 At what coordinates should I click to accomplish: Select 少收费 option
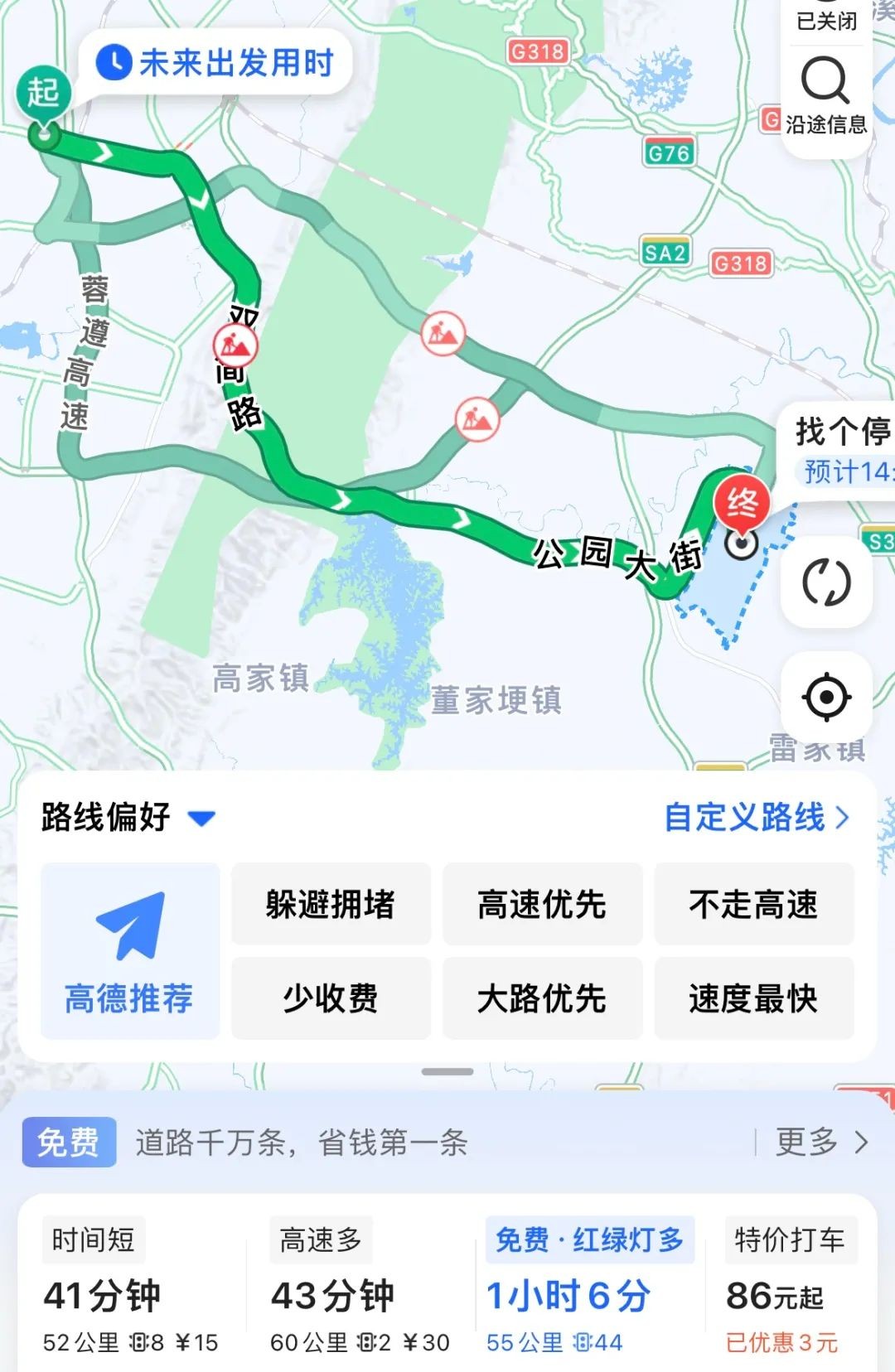(331, 998)
